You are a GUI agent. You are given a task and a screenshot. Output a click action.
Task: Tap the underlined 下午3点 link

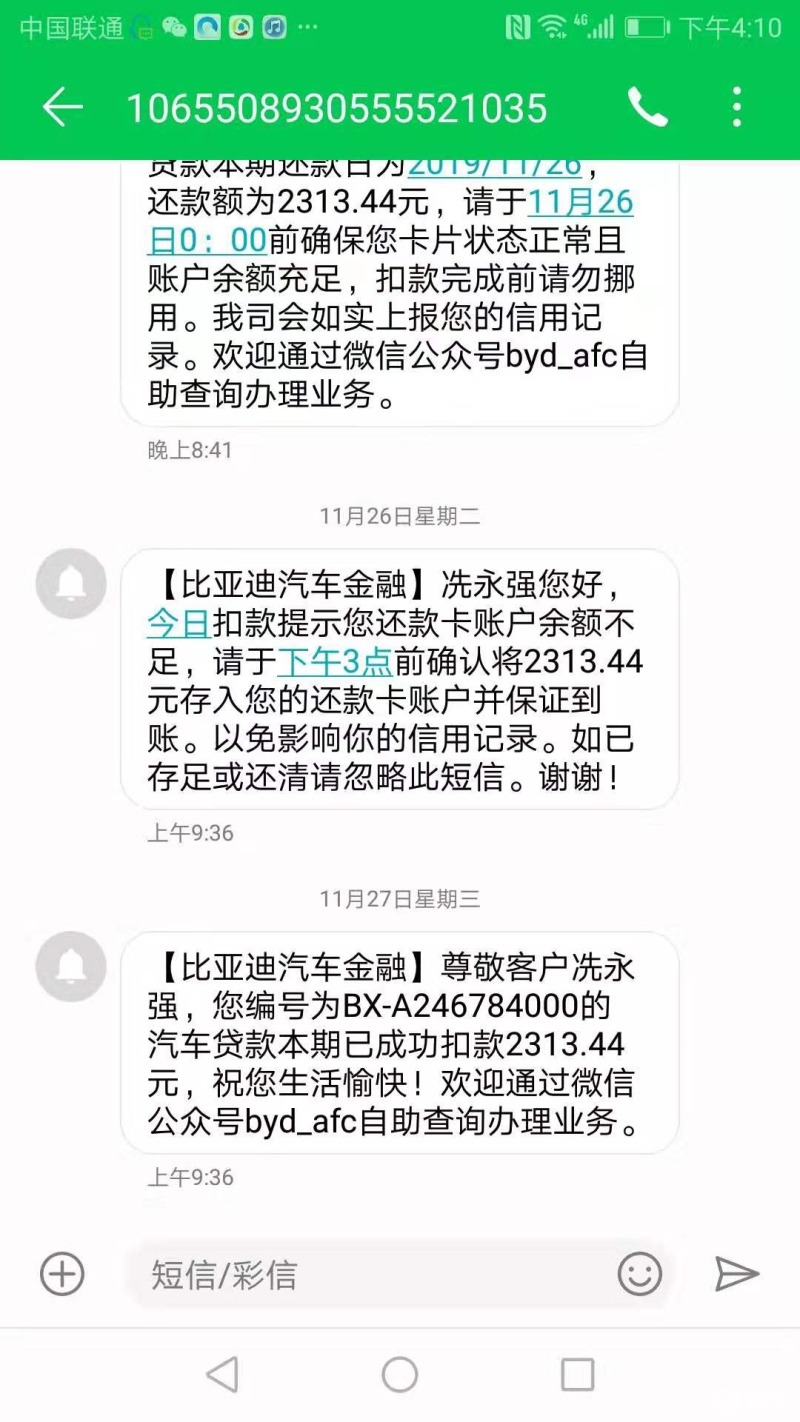[x=332, y=662]
